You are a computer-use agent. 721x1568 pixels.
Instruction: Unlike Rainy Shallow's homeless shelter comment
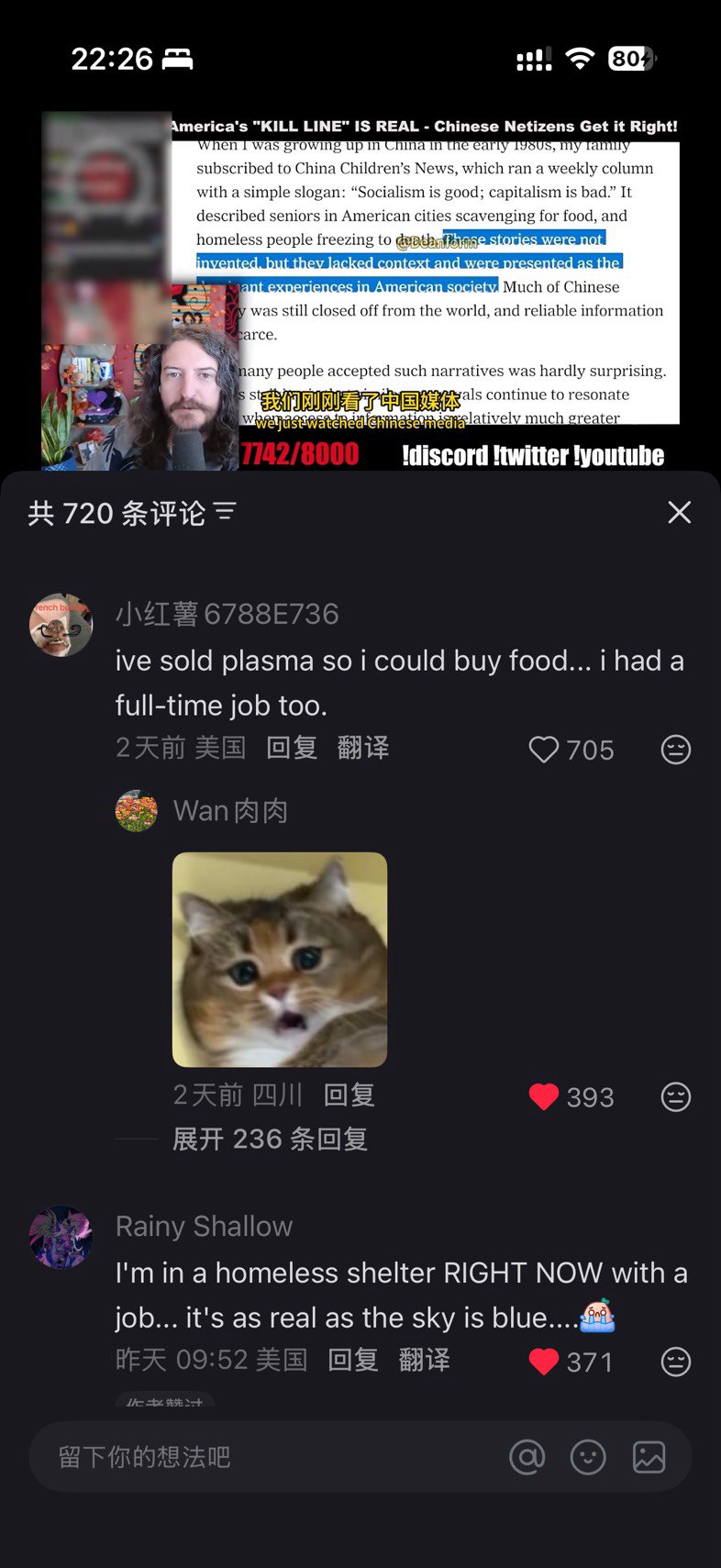click(x=544, y=1362)
